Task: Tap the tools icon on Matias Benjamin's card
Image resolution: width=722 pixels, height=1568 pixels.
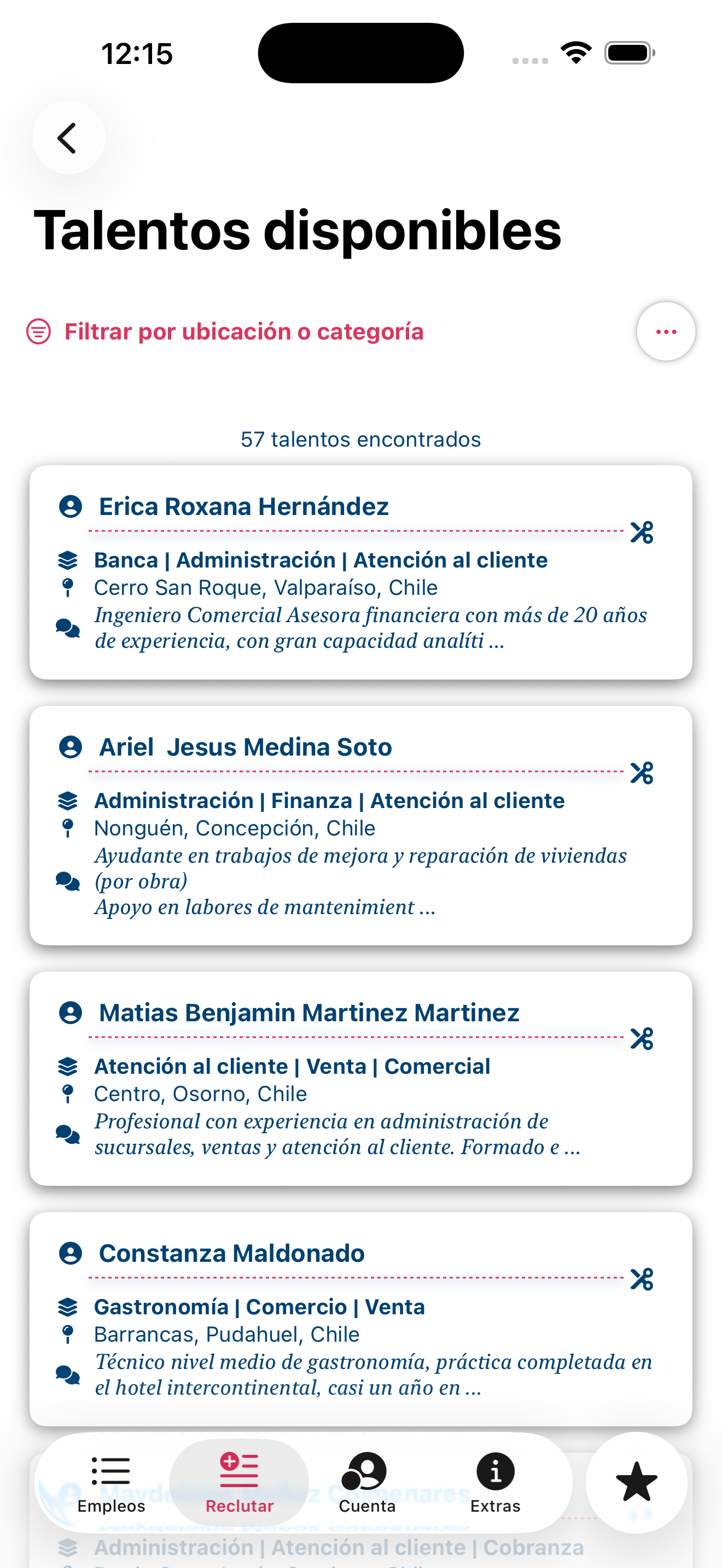Action: [642, 1038]
